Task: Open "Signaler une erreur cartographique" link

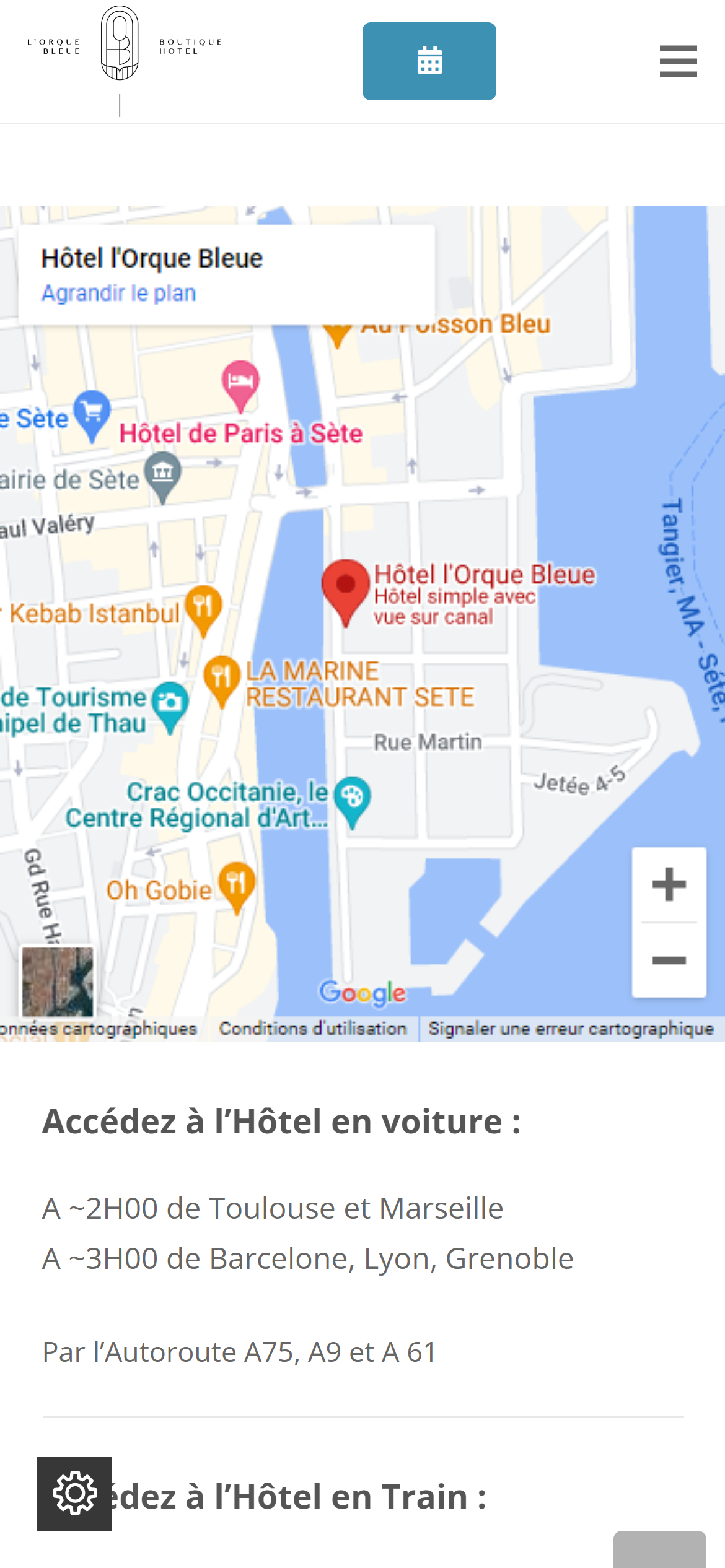Action: 571,1029
